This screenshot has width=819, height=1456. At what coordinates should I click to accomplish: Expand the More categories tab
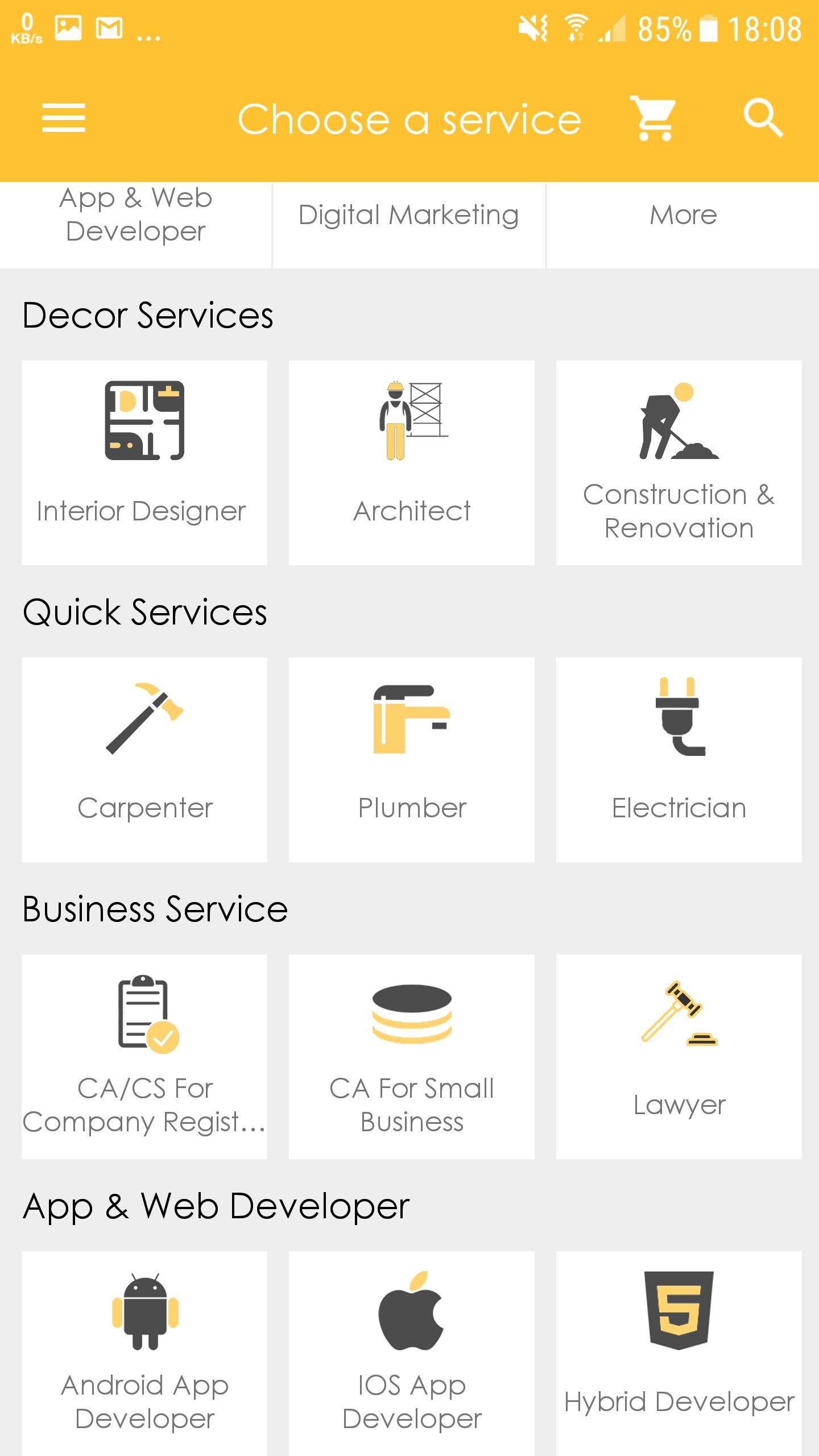click(x=682, y=216)
